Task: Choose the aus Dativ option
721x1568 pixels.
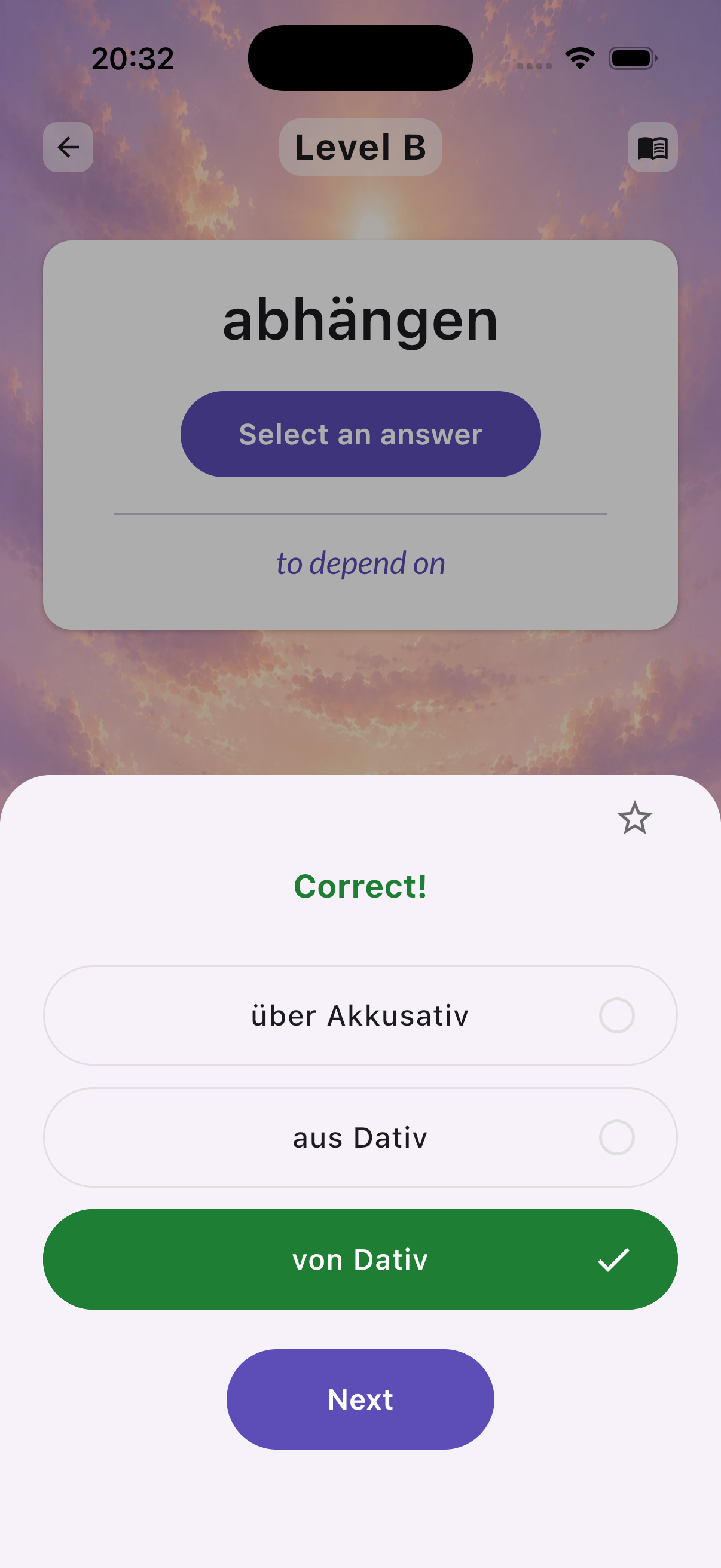Action: pyautogui.click(x=360, y=1137)
